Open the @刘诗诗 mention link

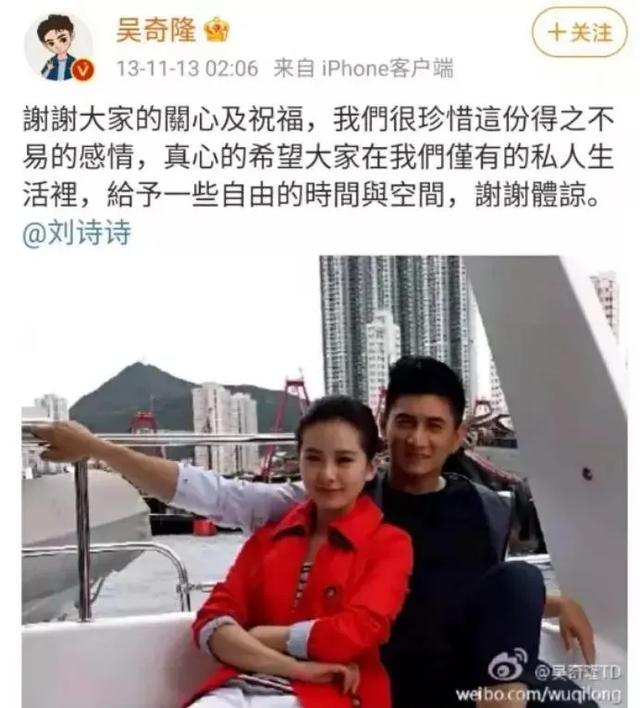77,237
